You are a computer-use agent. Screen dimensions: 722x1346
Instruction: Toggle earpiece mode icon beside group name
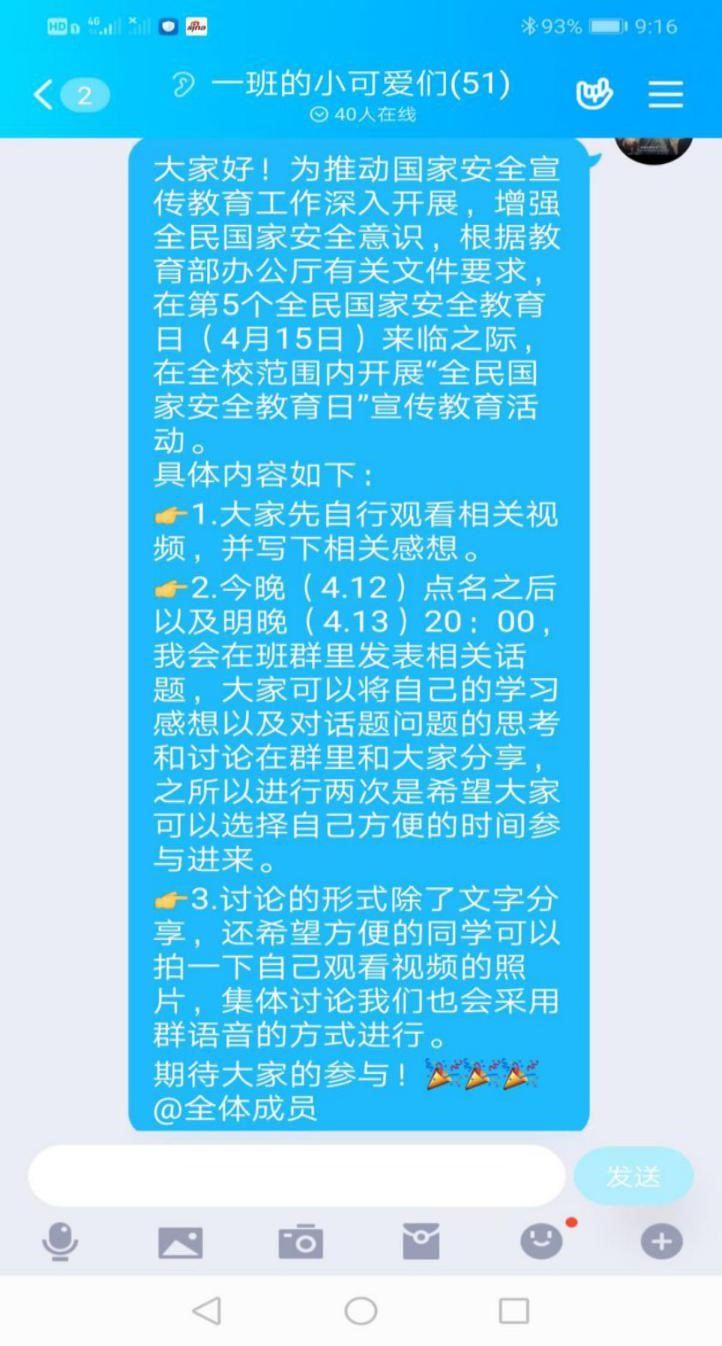click(183, 86)
